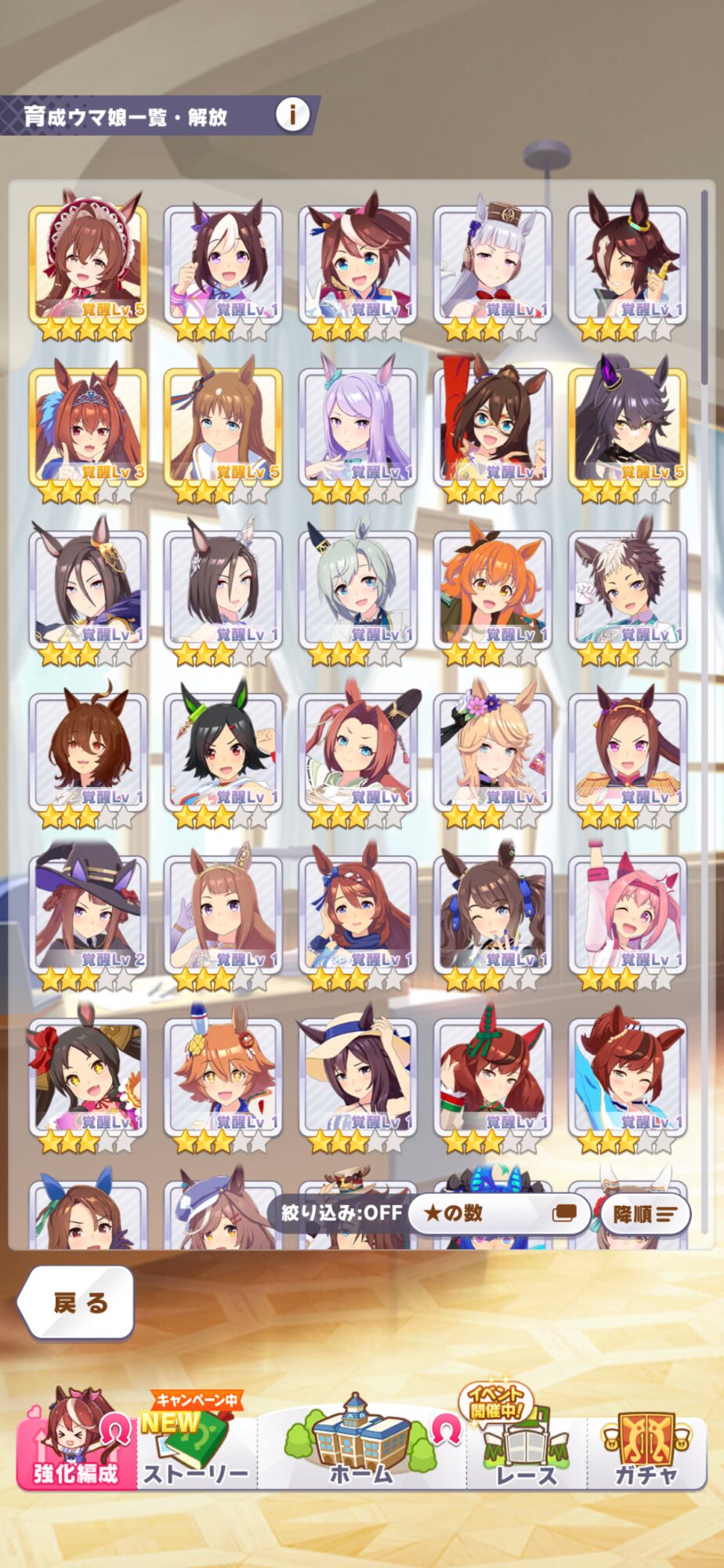Change sort criterion via ★の数 button
Viewport: 724px width, 1568px height.
(x=499, y=1214)
